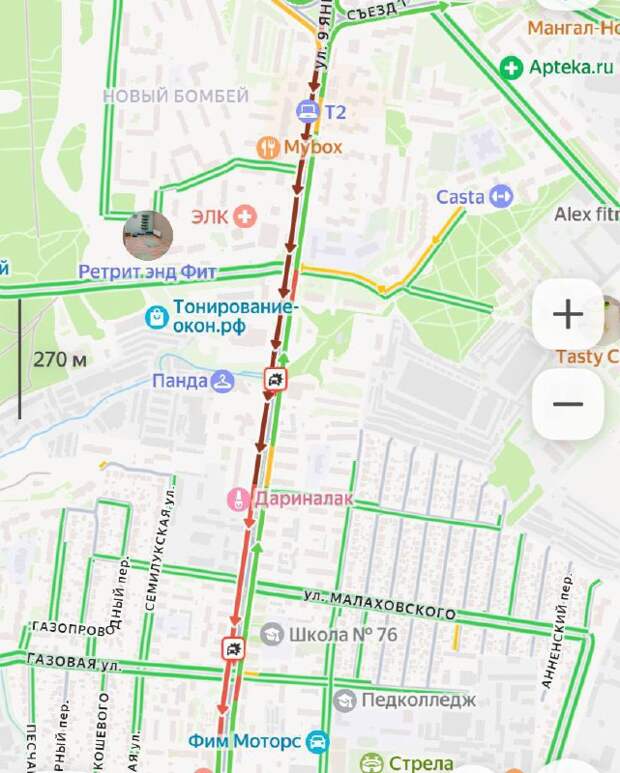Image resolution: width=620 pixels, height=773 pixels.
Task: Open Ретрит.энд Фит photo pin
Action: 147,236
